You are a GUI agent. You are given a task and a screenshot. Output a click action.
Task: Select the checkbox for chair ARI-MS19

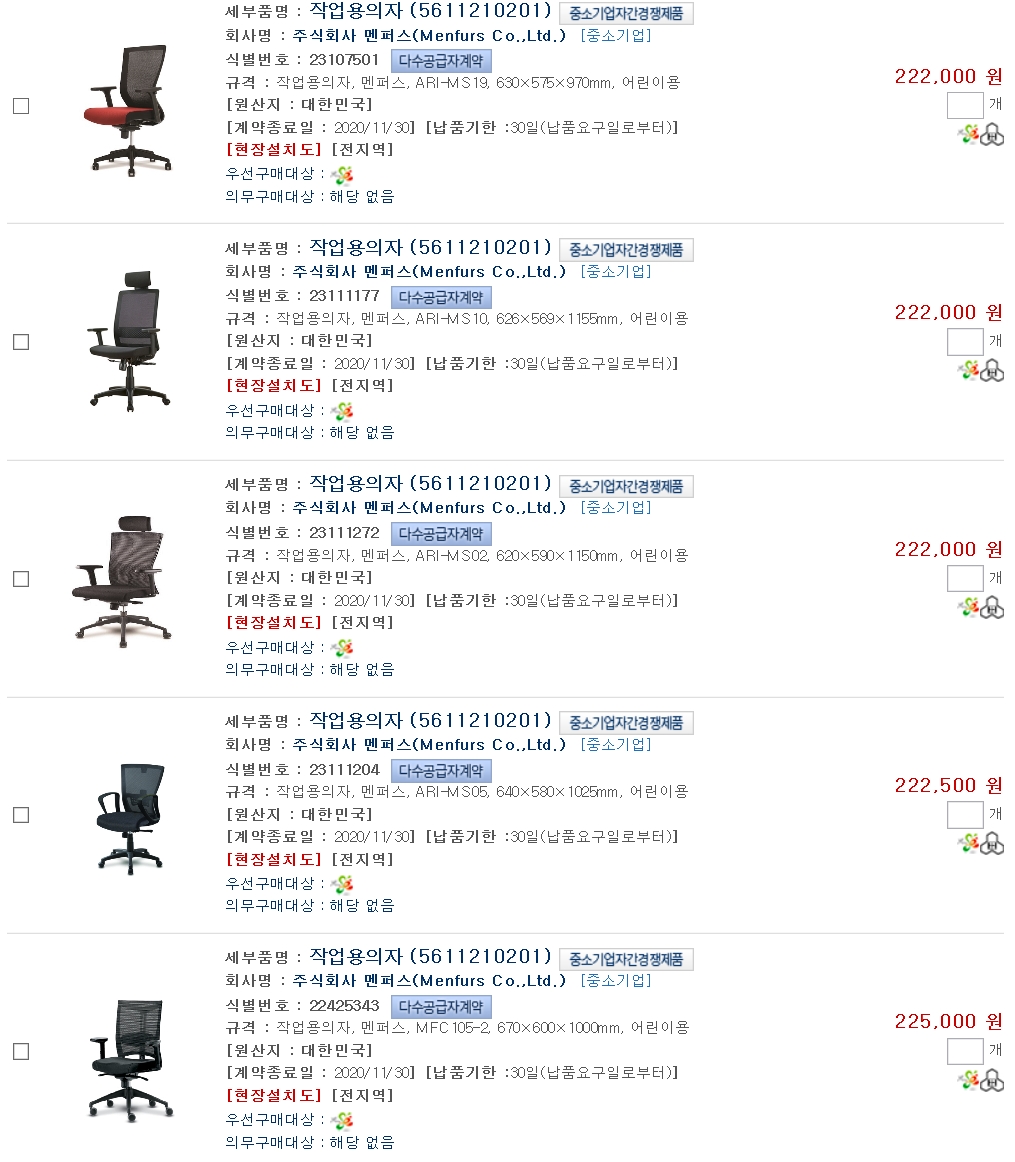pos(21,106)
